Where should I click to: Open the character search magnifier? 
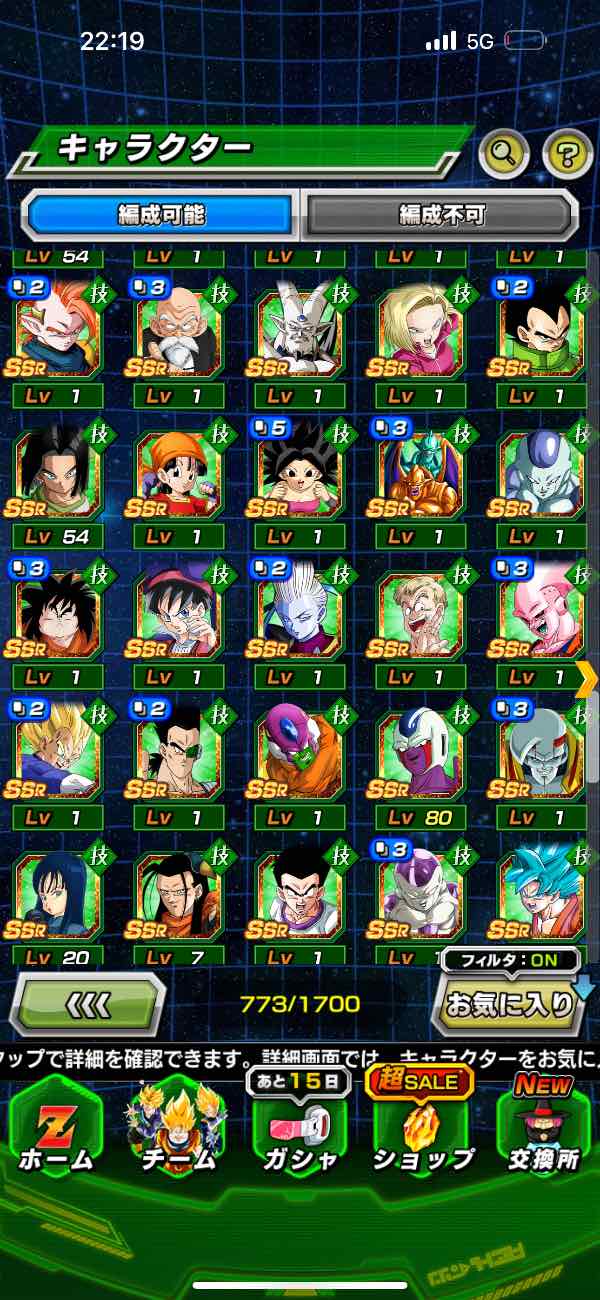504,154
